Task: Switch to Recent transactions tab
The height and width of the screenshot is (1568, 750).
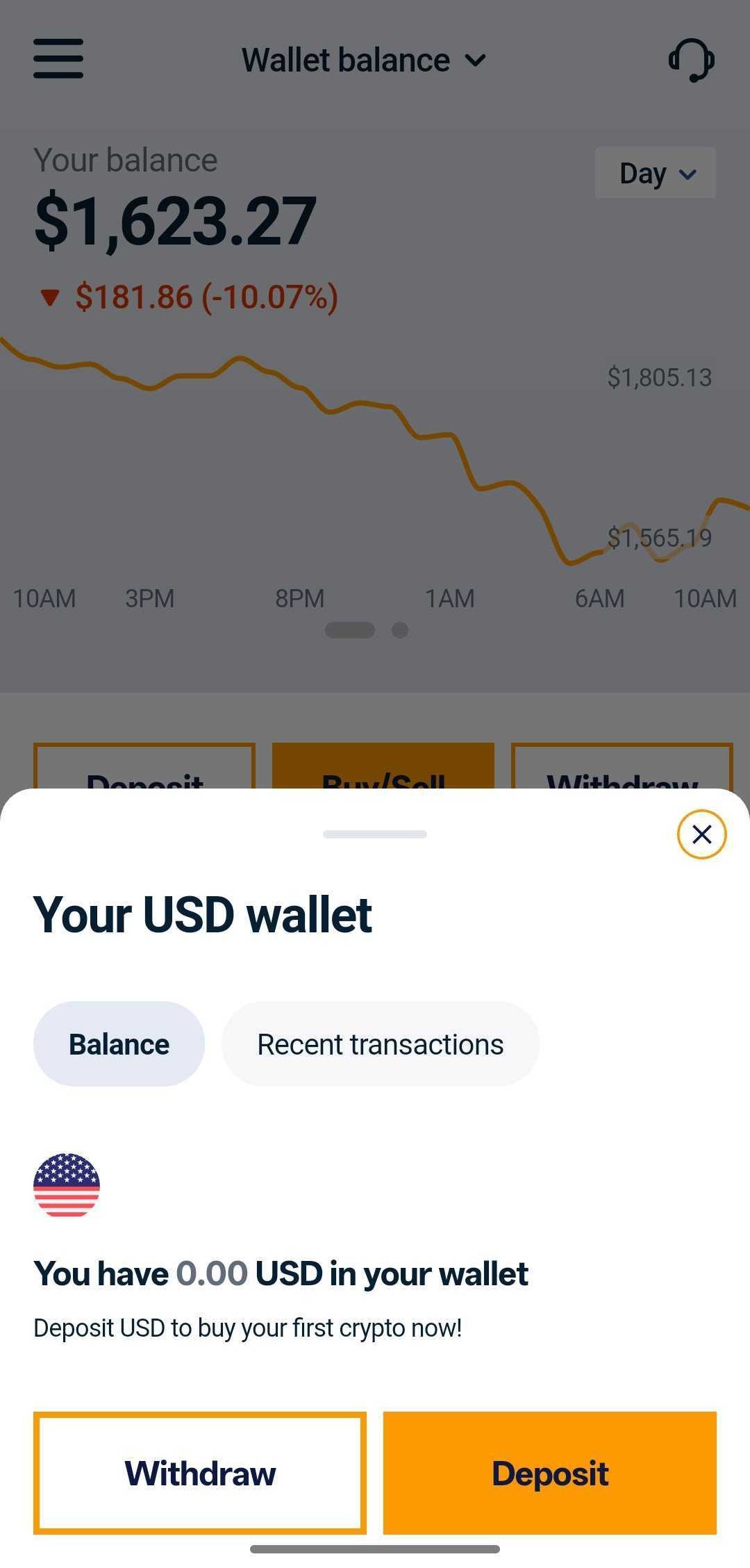Action: (x=380, y=1044)
